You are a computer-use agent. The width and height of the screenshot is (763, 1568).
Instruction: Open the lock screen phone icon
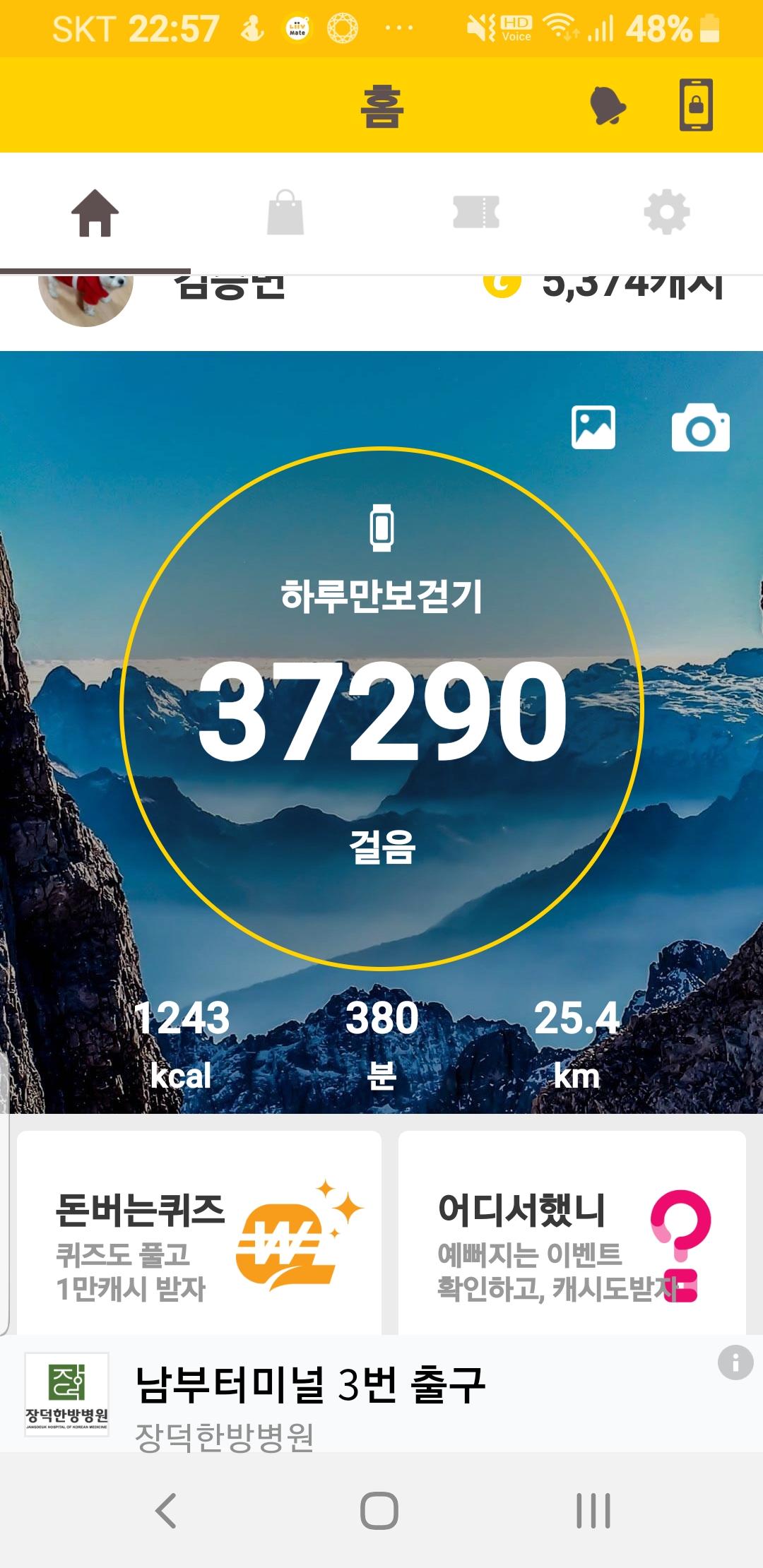point(696,106)
